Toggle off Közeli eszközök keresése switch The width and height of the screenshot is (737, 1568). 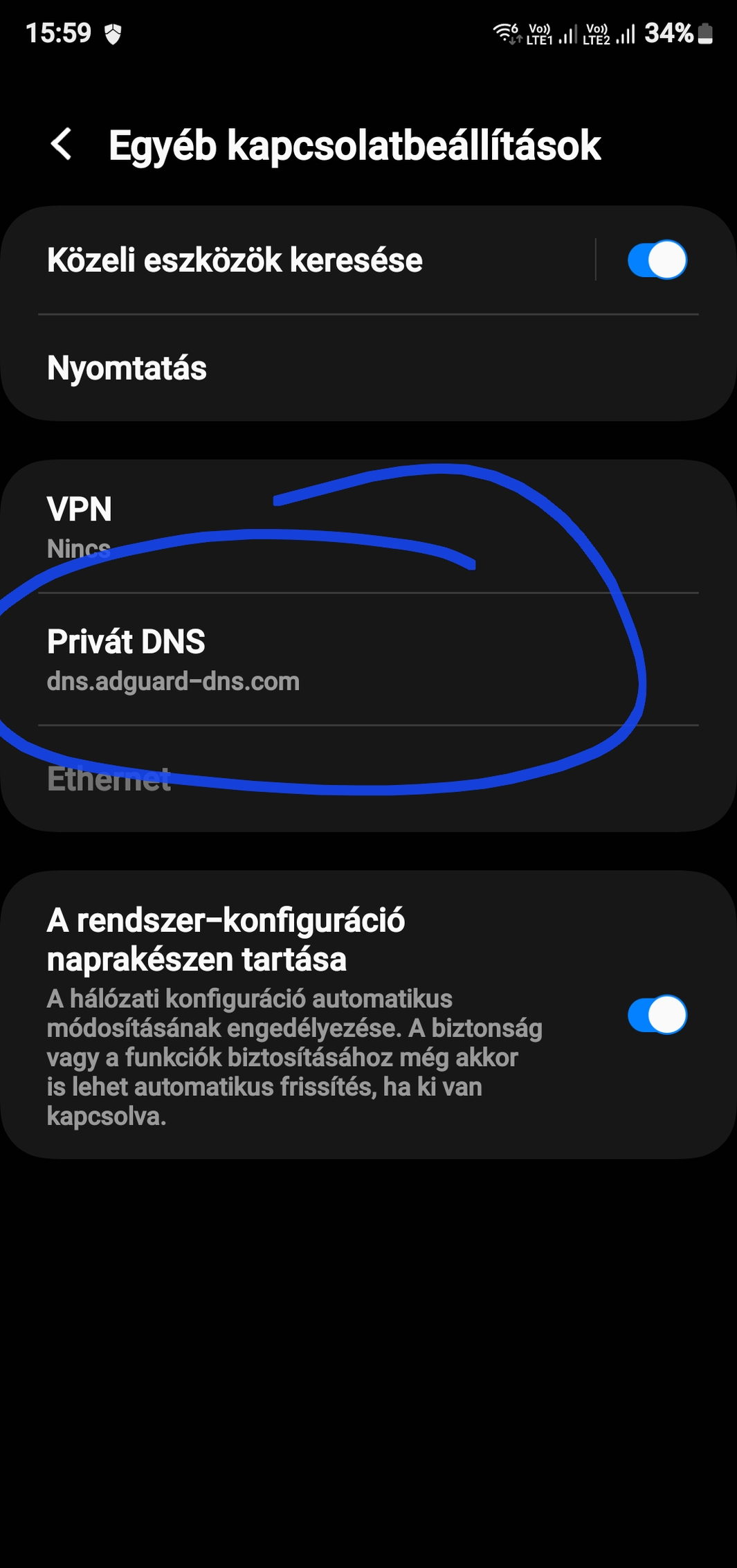[657, 260]
